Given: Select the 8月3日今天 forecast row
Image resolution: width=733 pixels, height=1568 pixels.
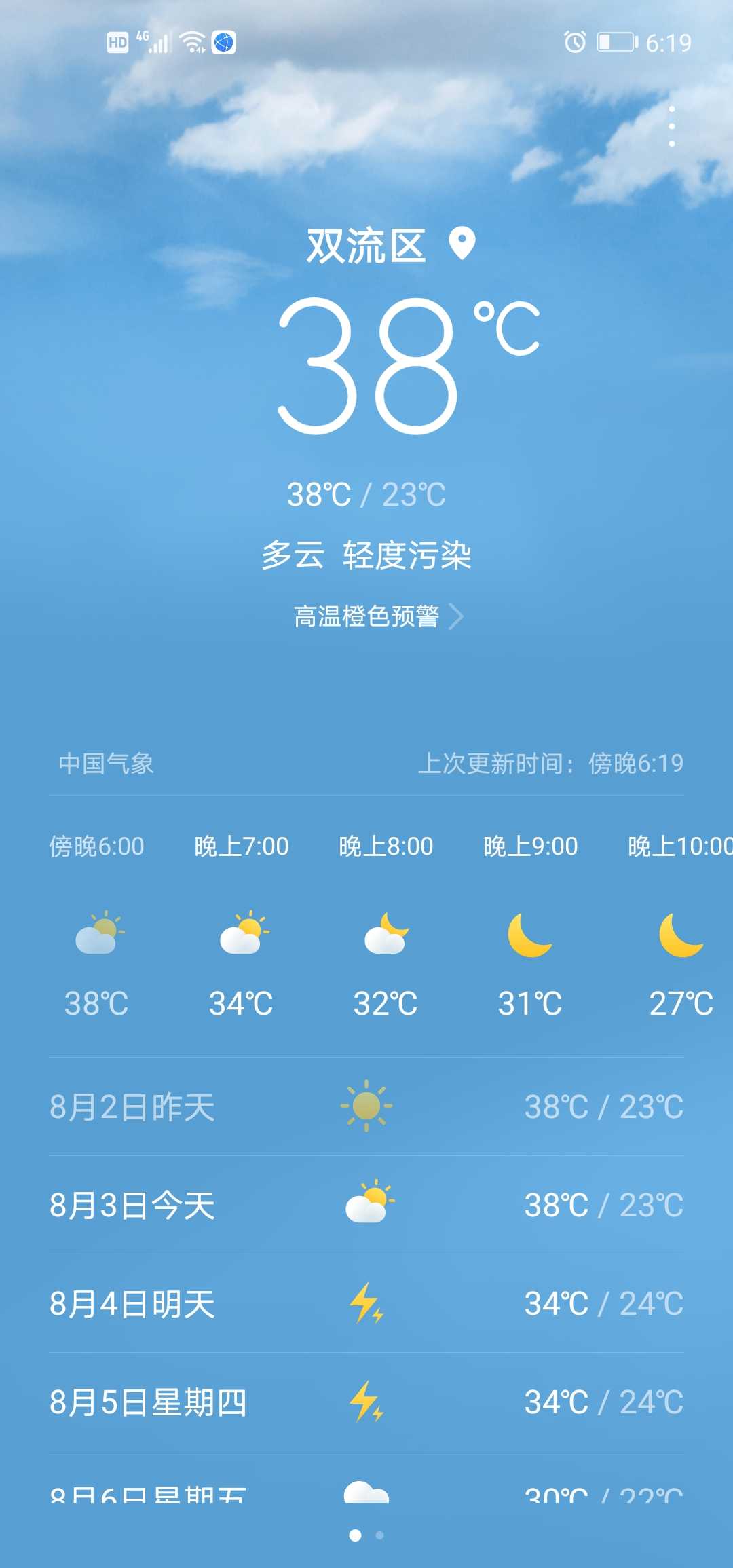Looking at the screenshot, I should pyautogui.click(x=366, y=1205).
